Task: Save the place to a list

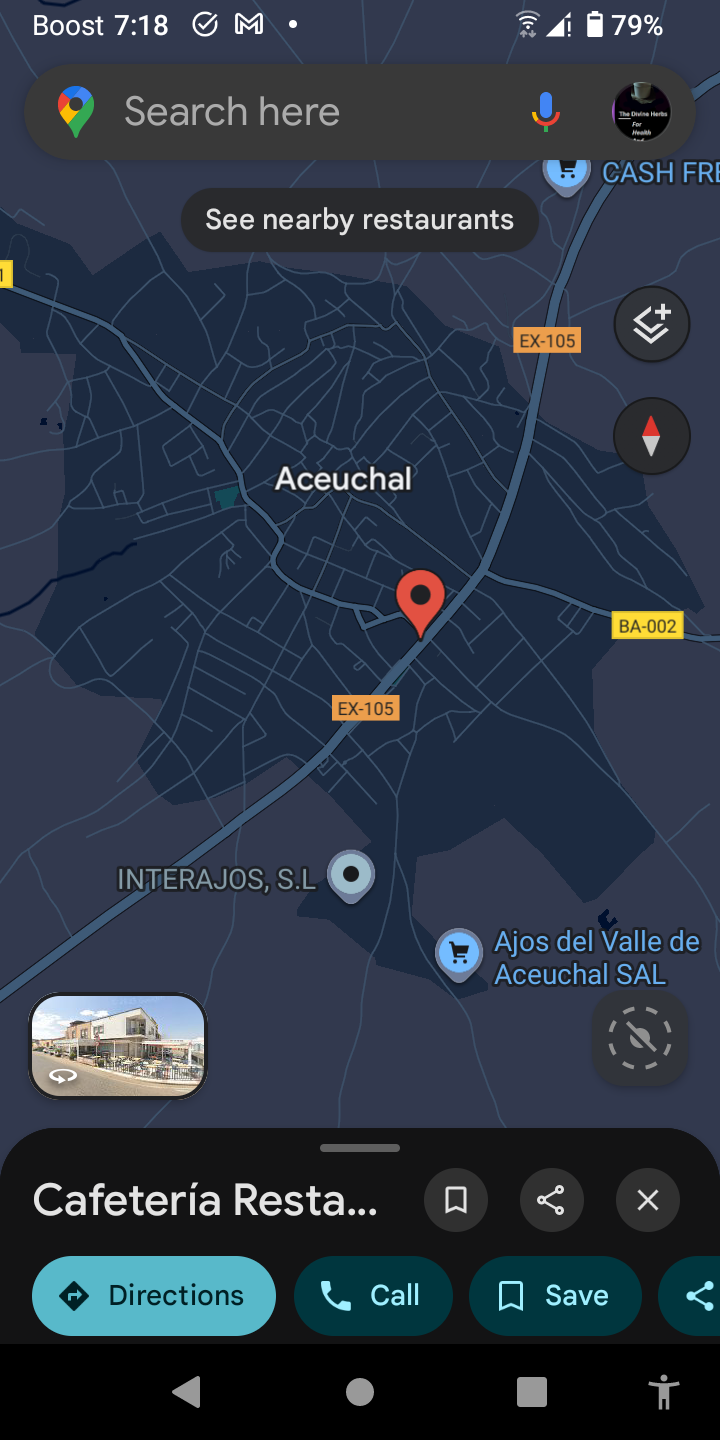Action: coord(555,1296)
